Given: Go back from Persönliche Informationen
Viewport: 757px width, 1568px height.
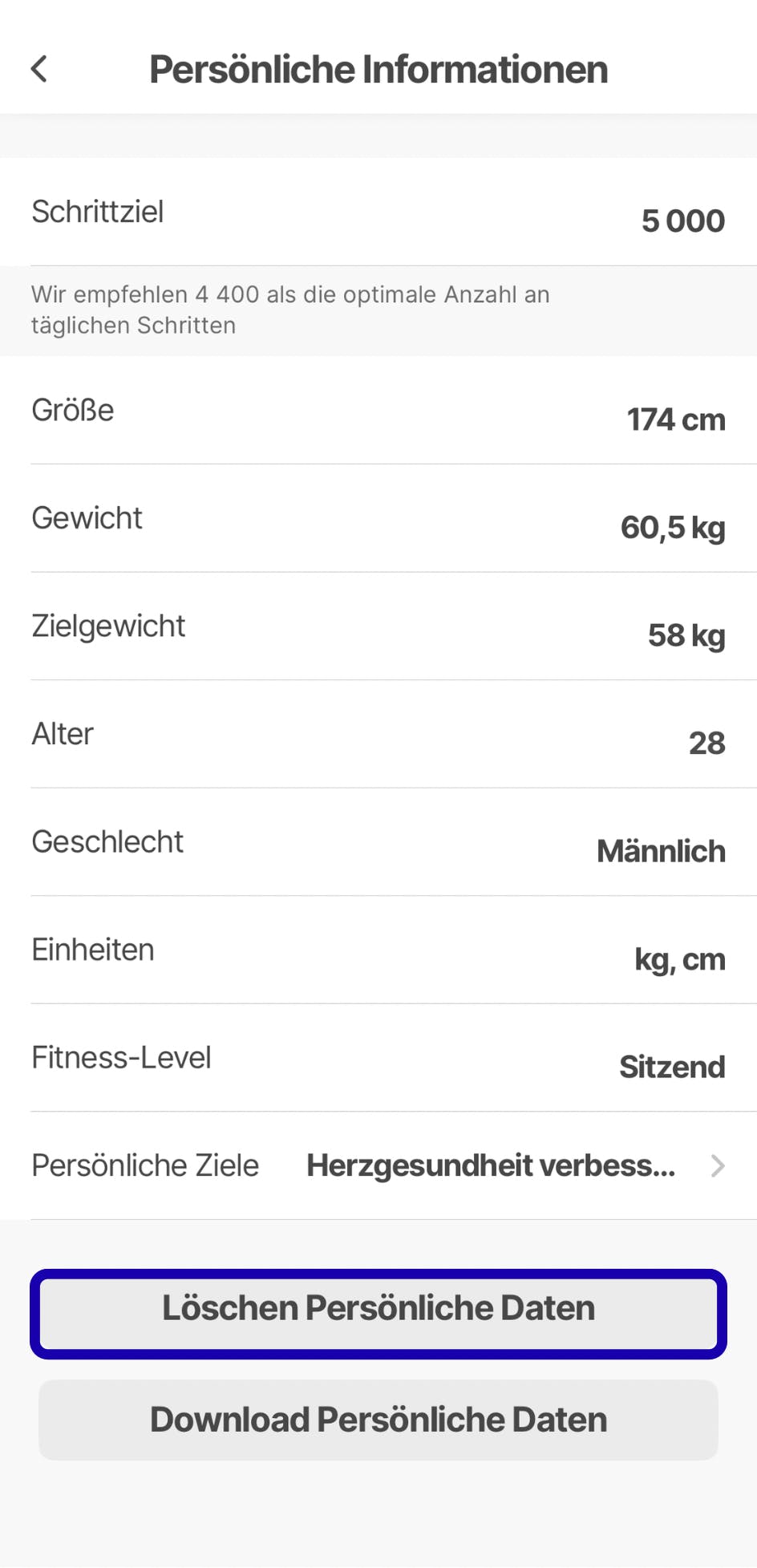Looking at the screenshot, I should coord(39,69).
